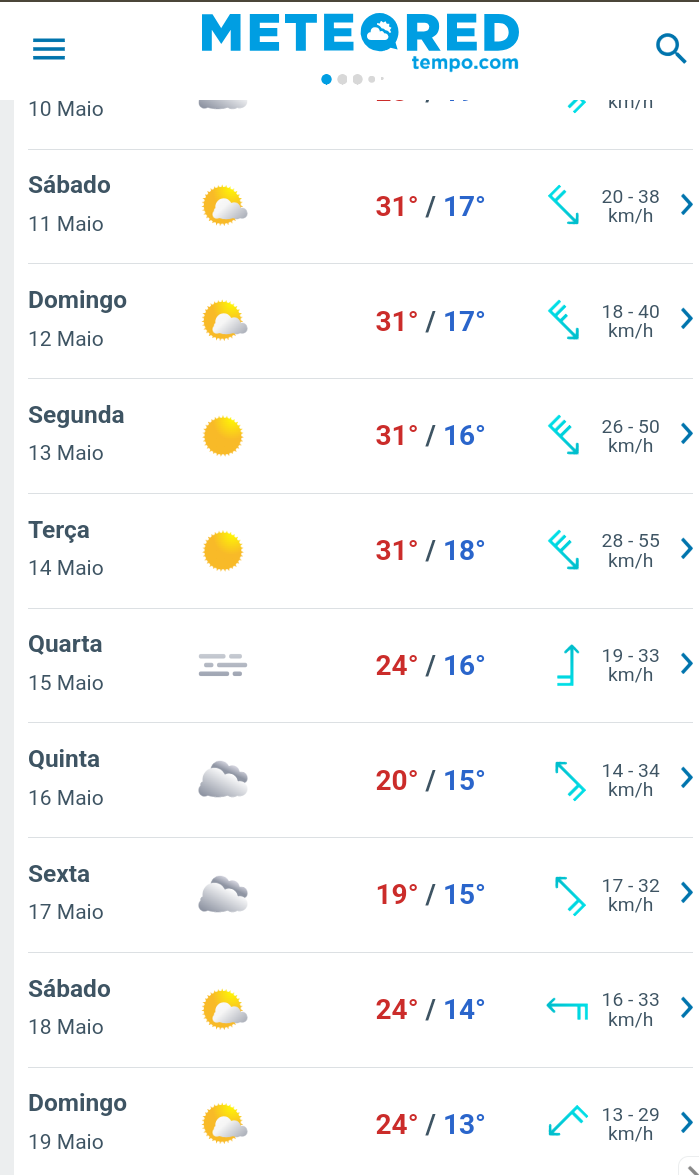Open the search magnifier

(671, 49)
